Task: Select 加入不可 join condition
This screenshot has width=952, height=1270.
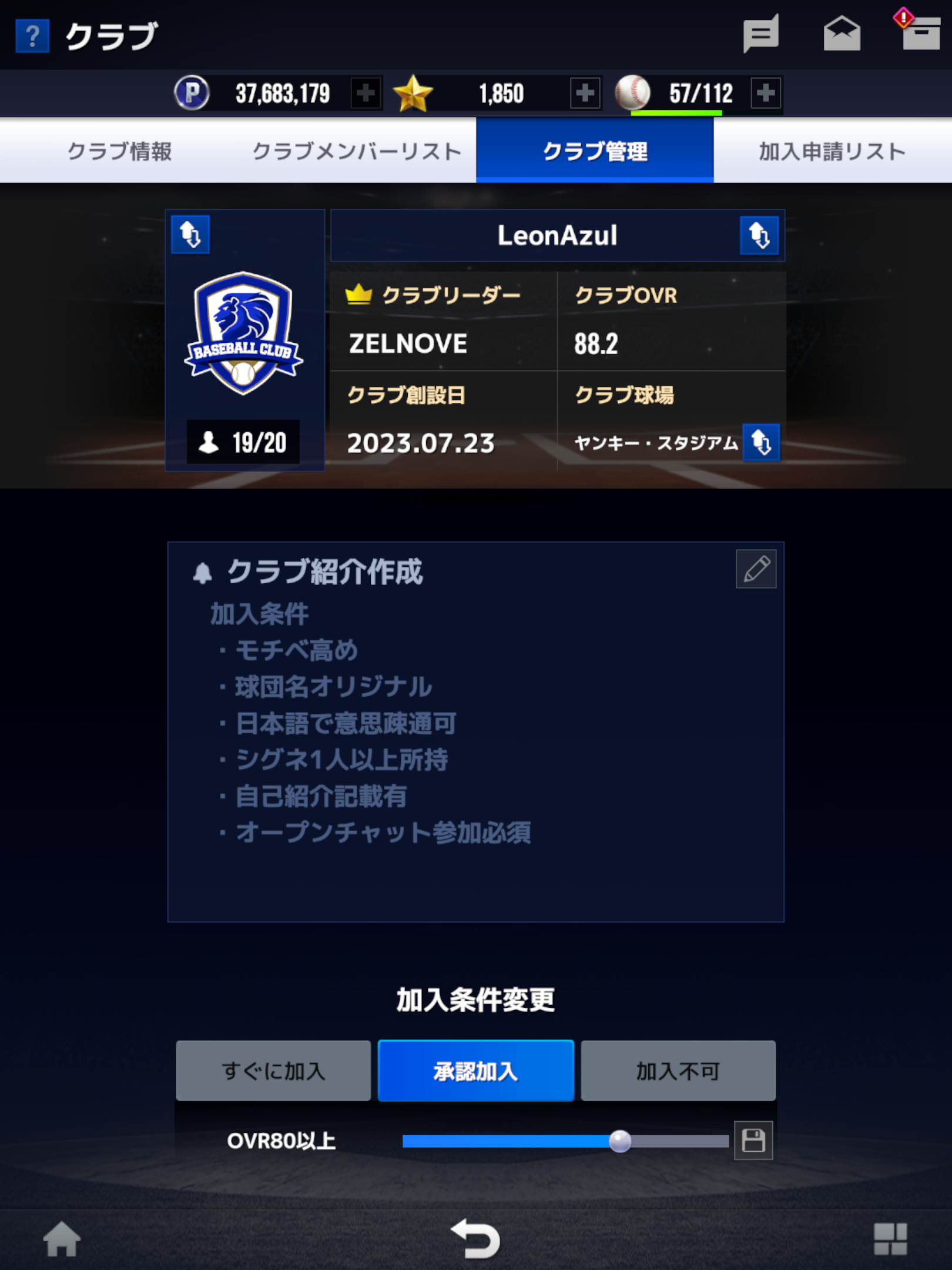Action: click(678, 1071)
